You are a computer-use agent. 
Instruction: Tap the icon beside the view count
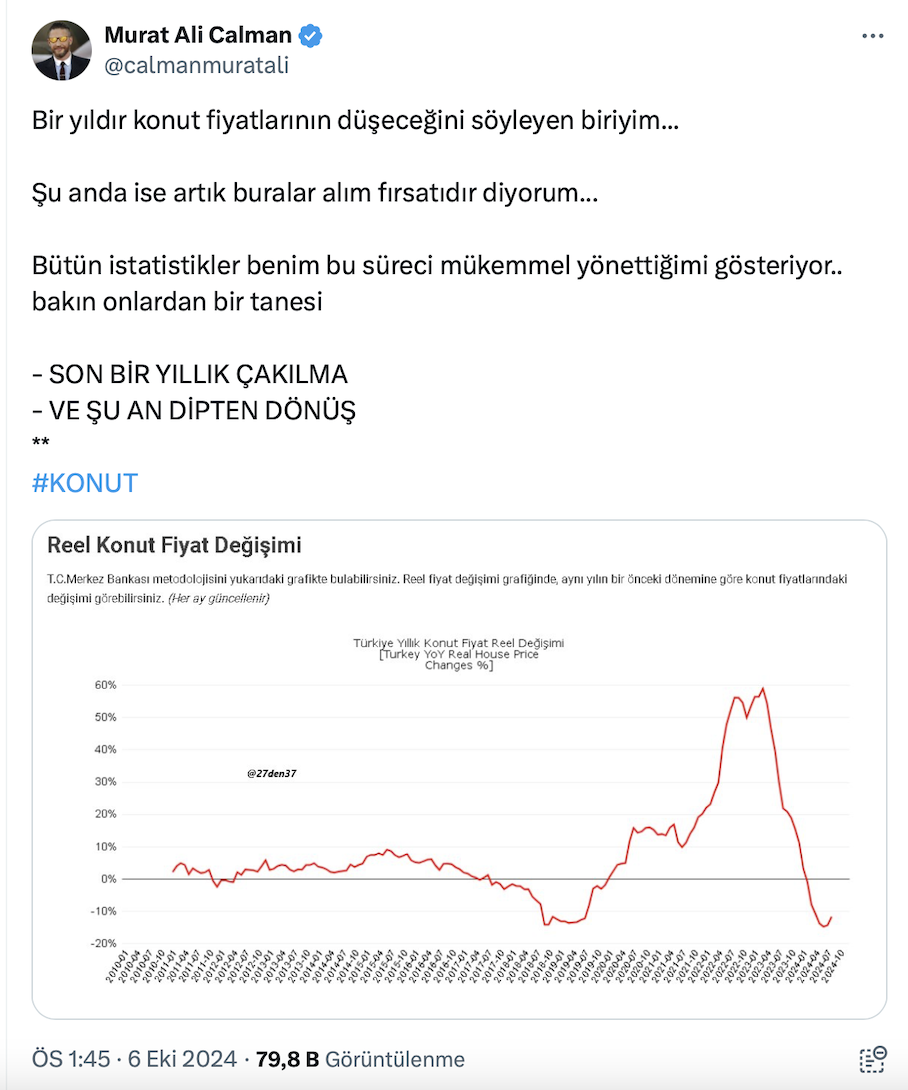pyautogui.click(x=873, y=1058)
